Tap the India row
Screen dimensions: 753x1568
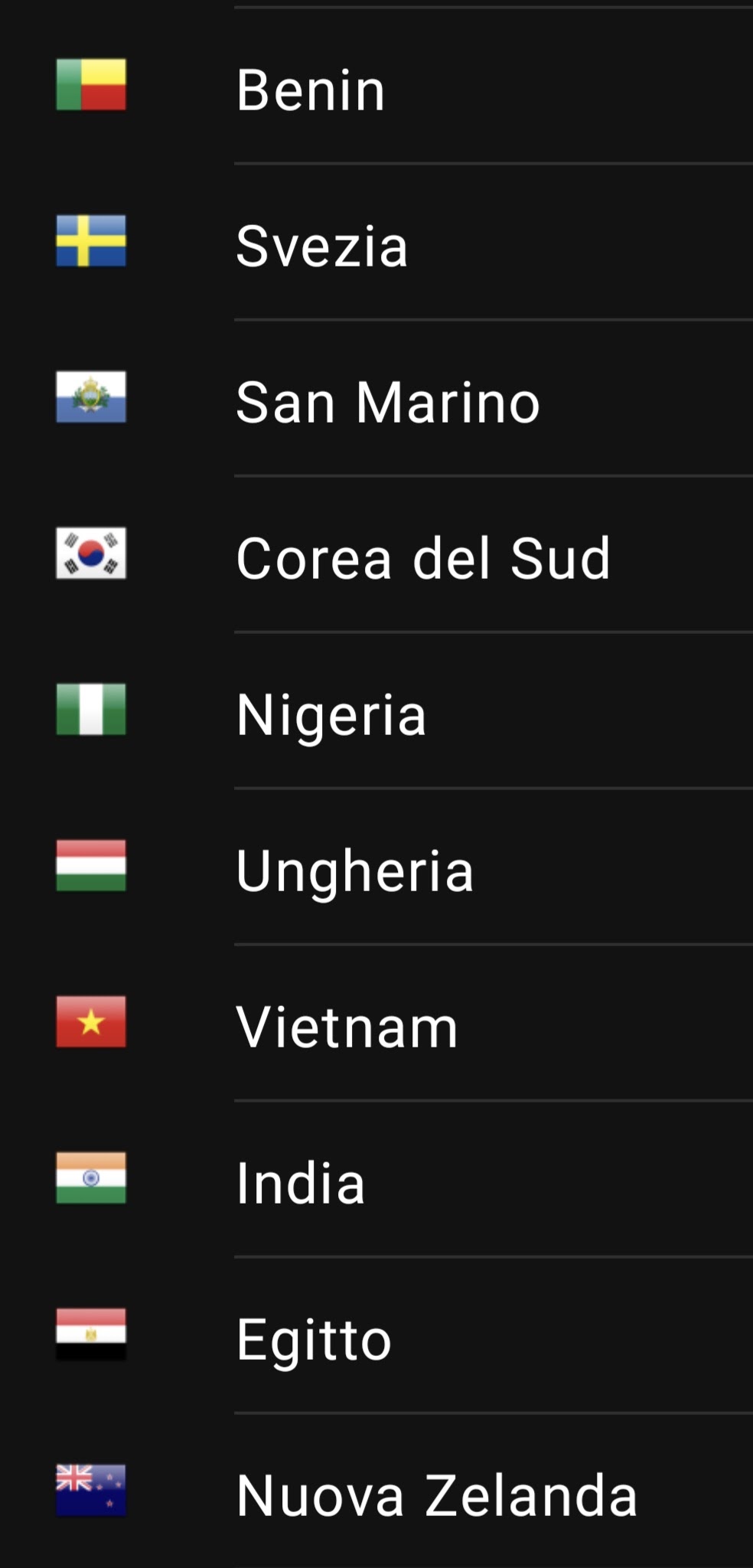click(x=300, y=1183)
